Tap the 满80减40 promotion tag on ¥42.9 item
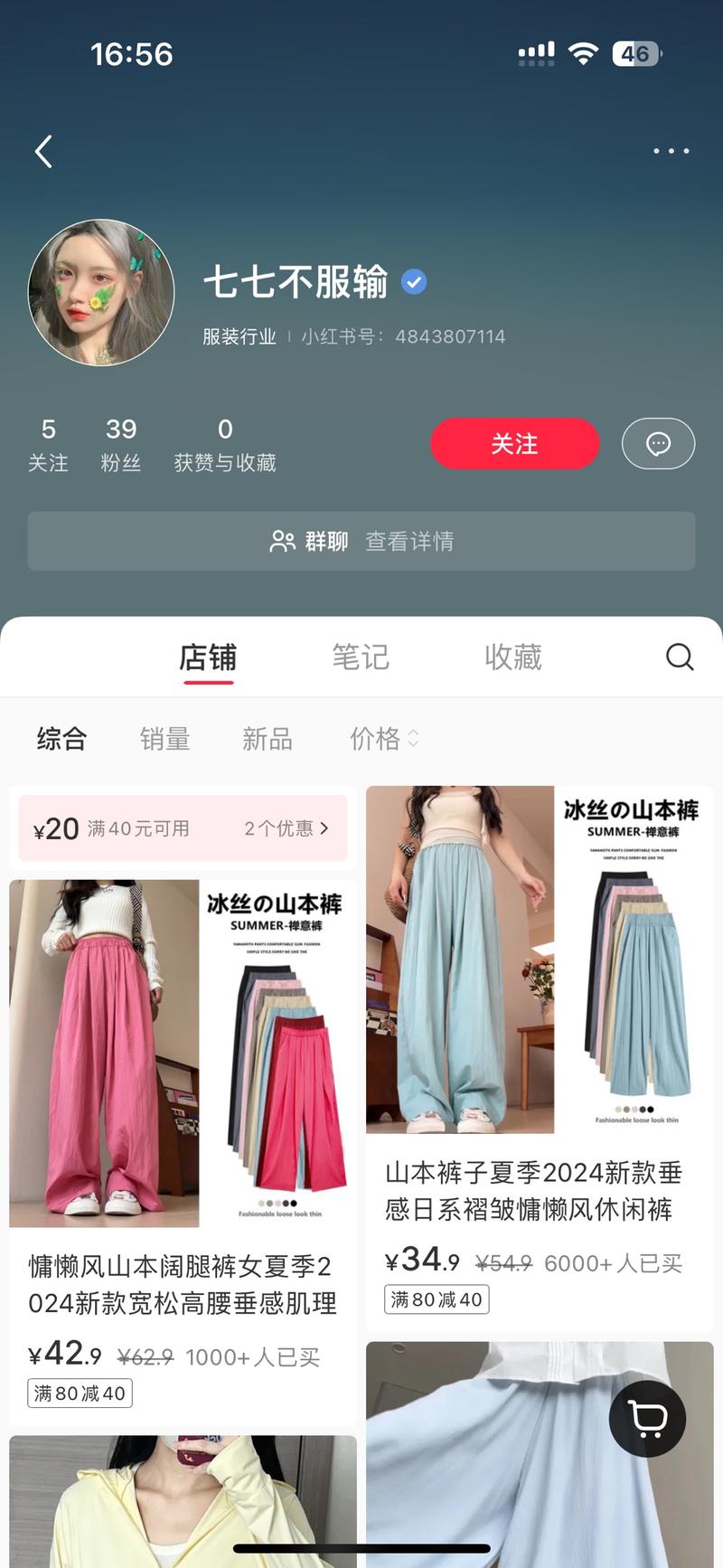 79,1393
